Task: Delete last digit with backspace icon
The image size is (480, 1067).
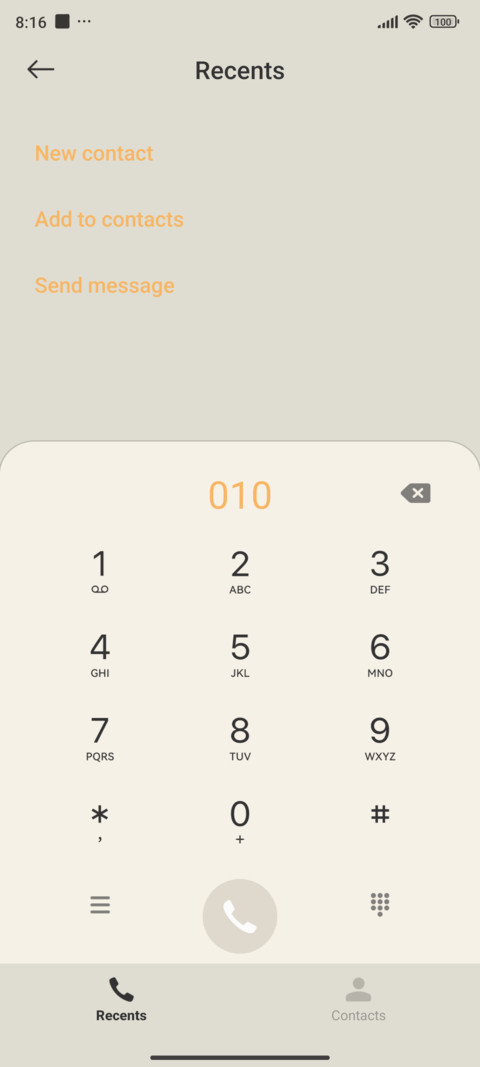Action: (x=415, y=493)
